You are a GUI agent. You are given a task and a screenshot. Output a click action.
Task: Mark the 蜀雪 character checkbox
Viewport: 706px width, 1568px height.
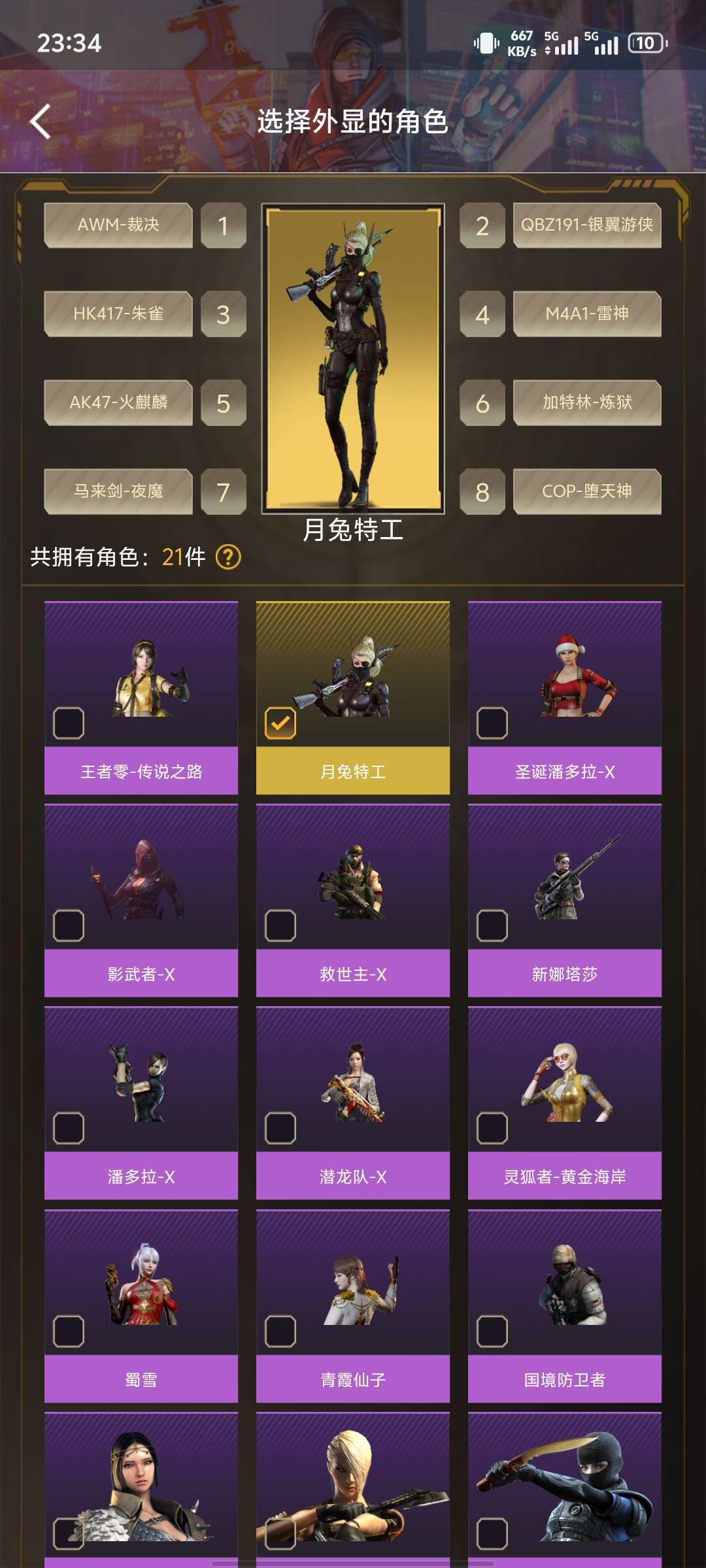[69, 1331]
